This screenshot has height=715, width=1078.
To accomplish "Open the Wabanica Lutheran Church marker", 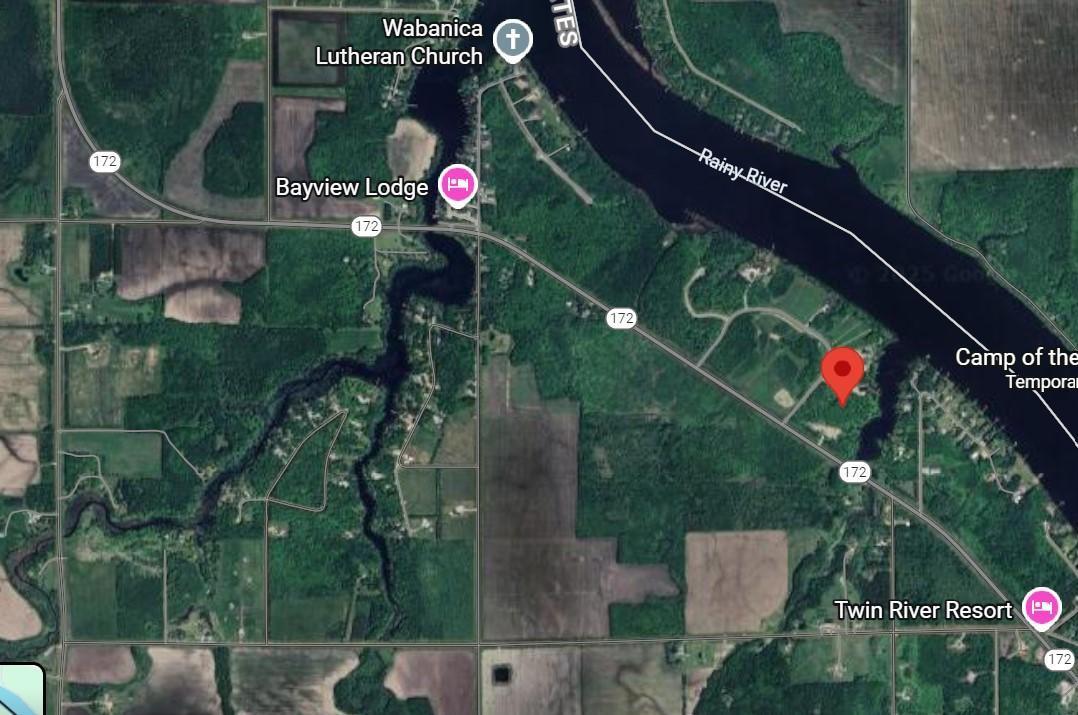I will (513, 41).
